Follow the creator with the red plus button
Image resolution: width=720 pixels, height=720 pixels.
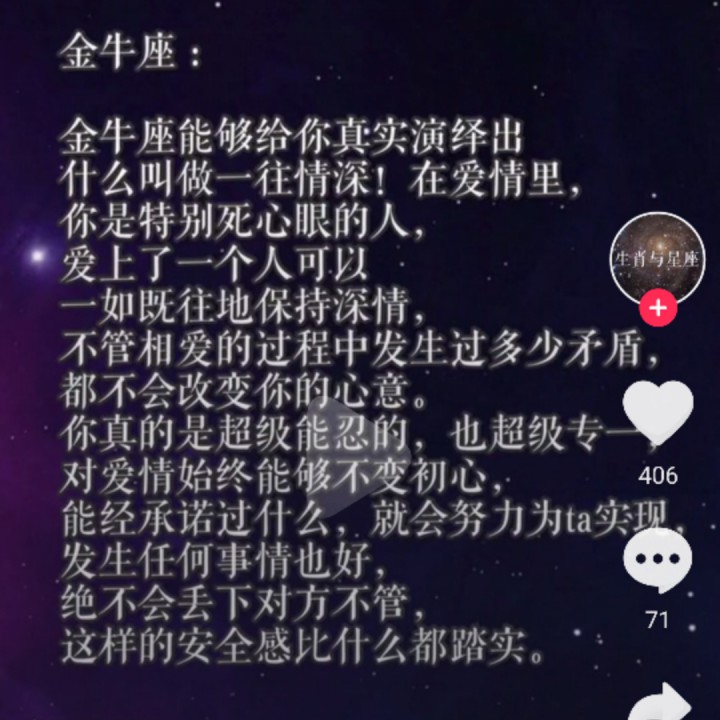tap(658, 308)
